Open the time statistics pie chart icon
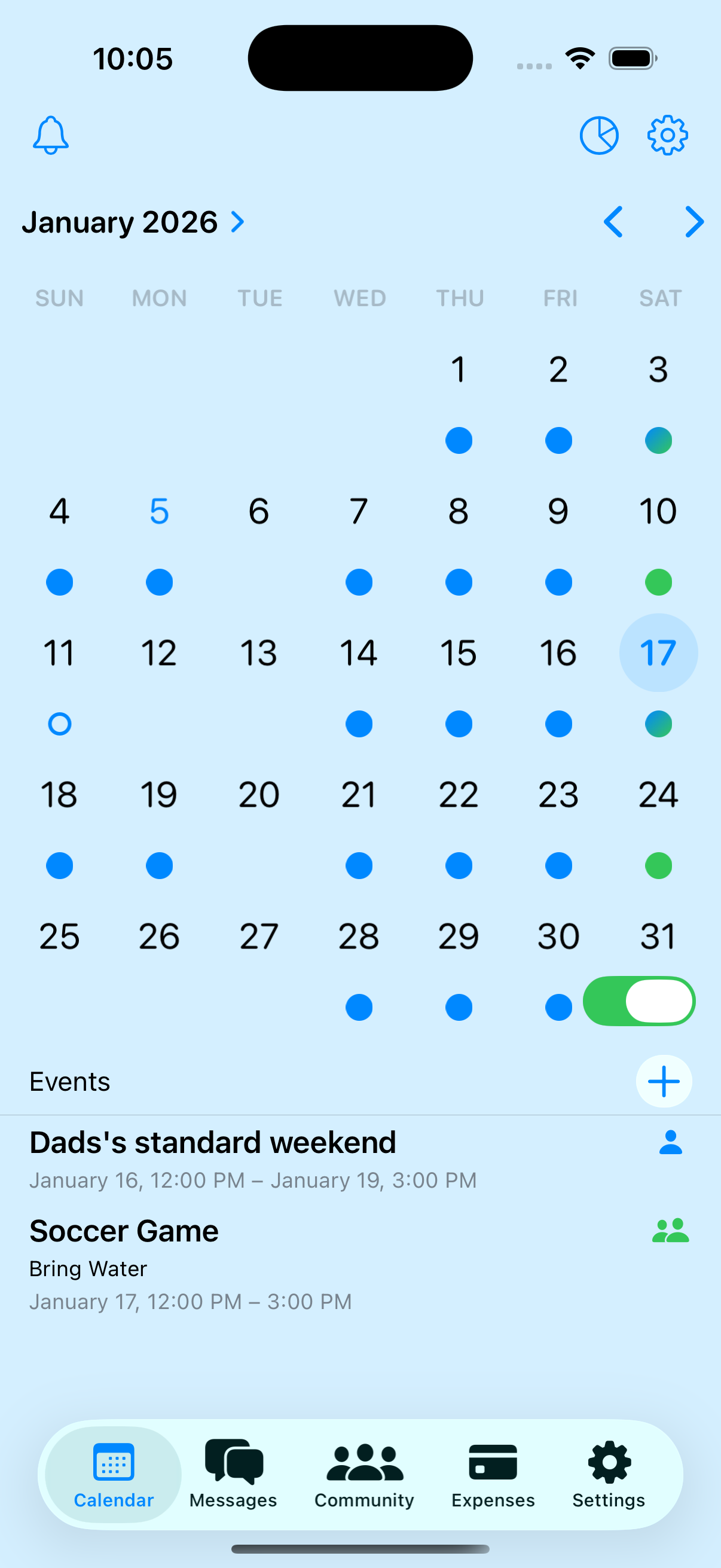The image size is (721, 1568). [599, 135]
